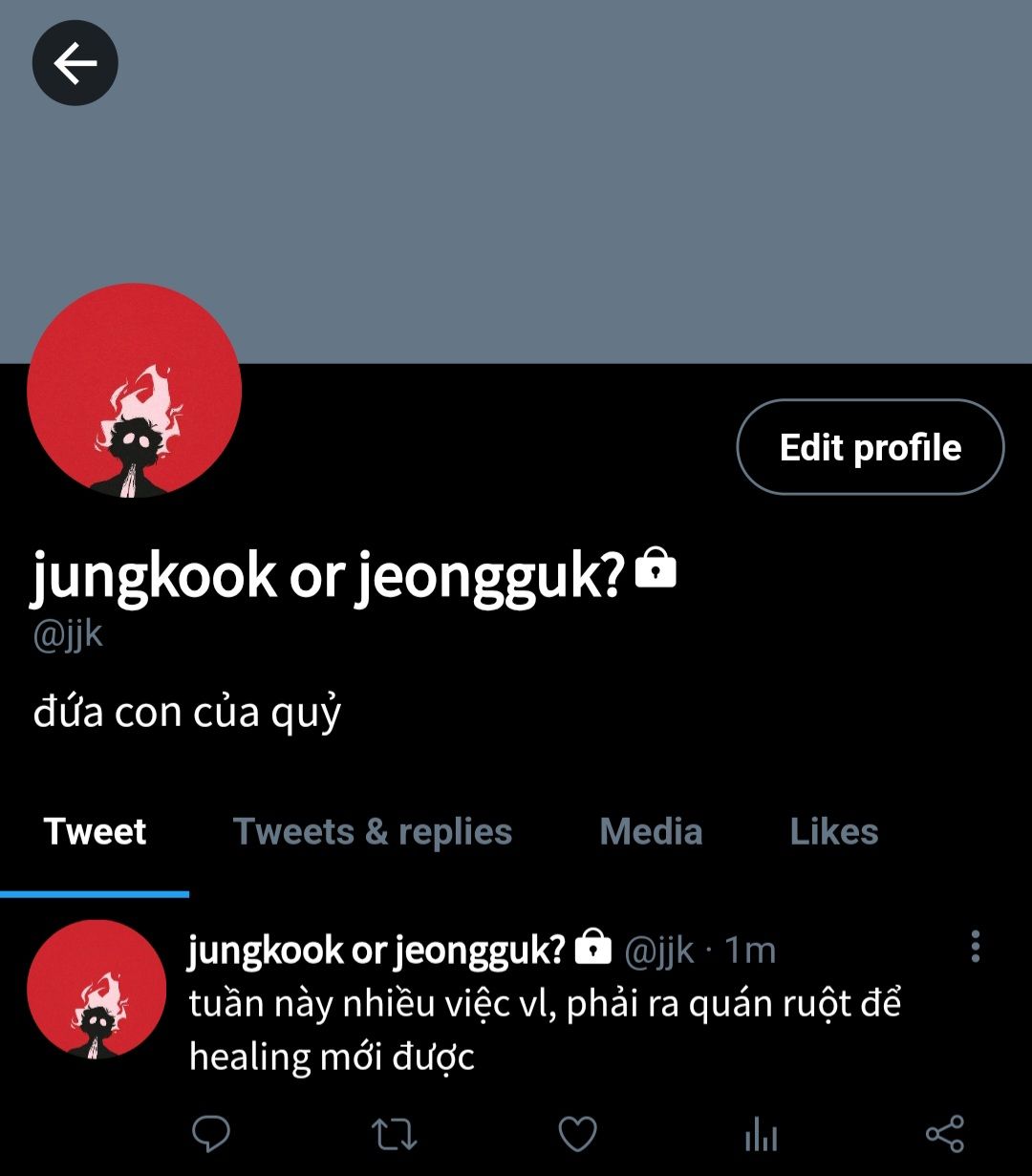1032x1176 pixels.
Task: Share the tuần này tweet
Action: coord(945,1134)
